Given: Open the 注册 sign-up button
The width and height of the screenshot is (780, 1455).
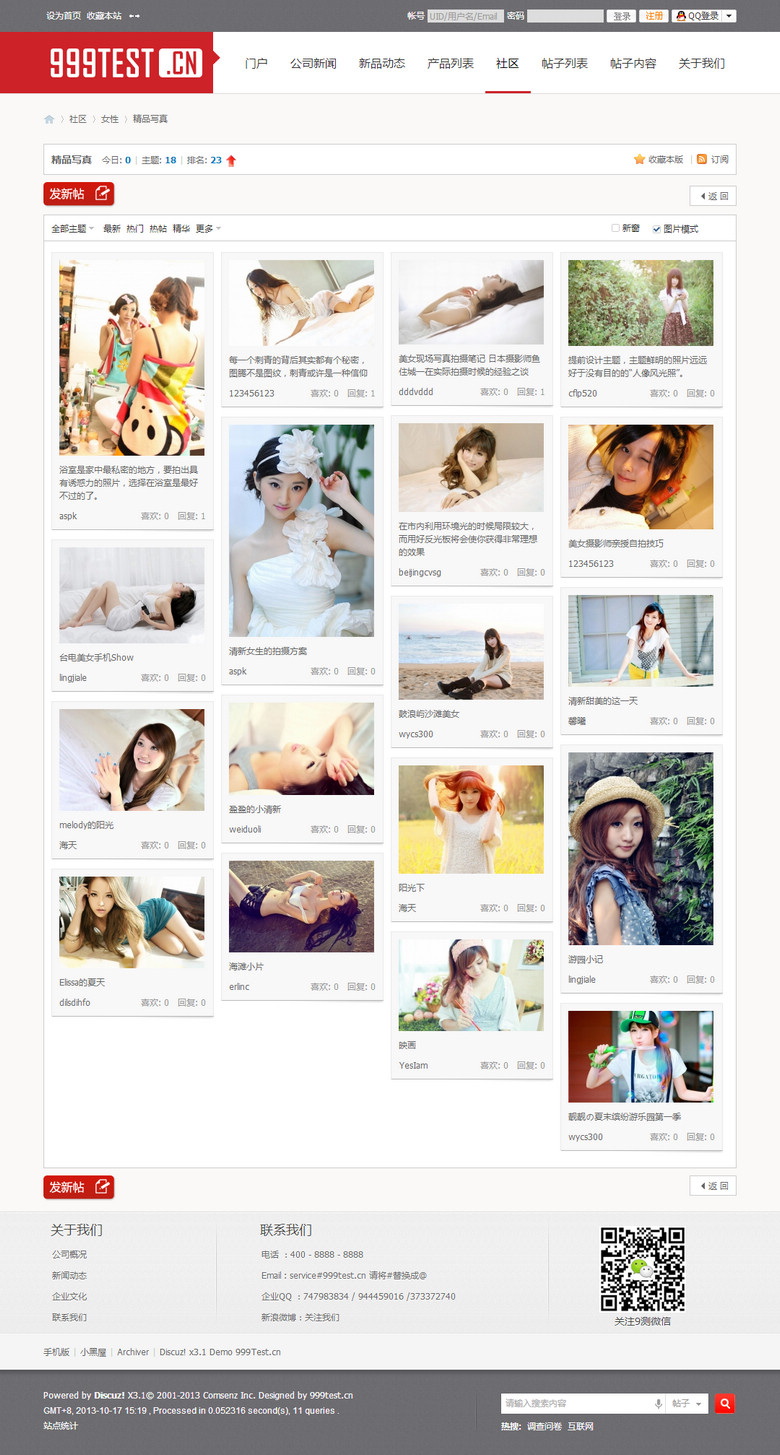Looking at the screenshot, I should pyautogui.click(x=654, y=16).
